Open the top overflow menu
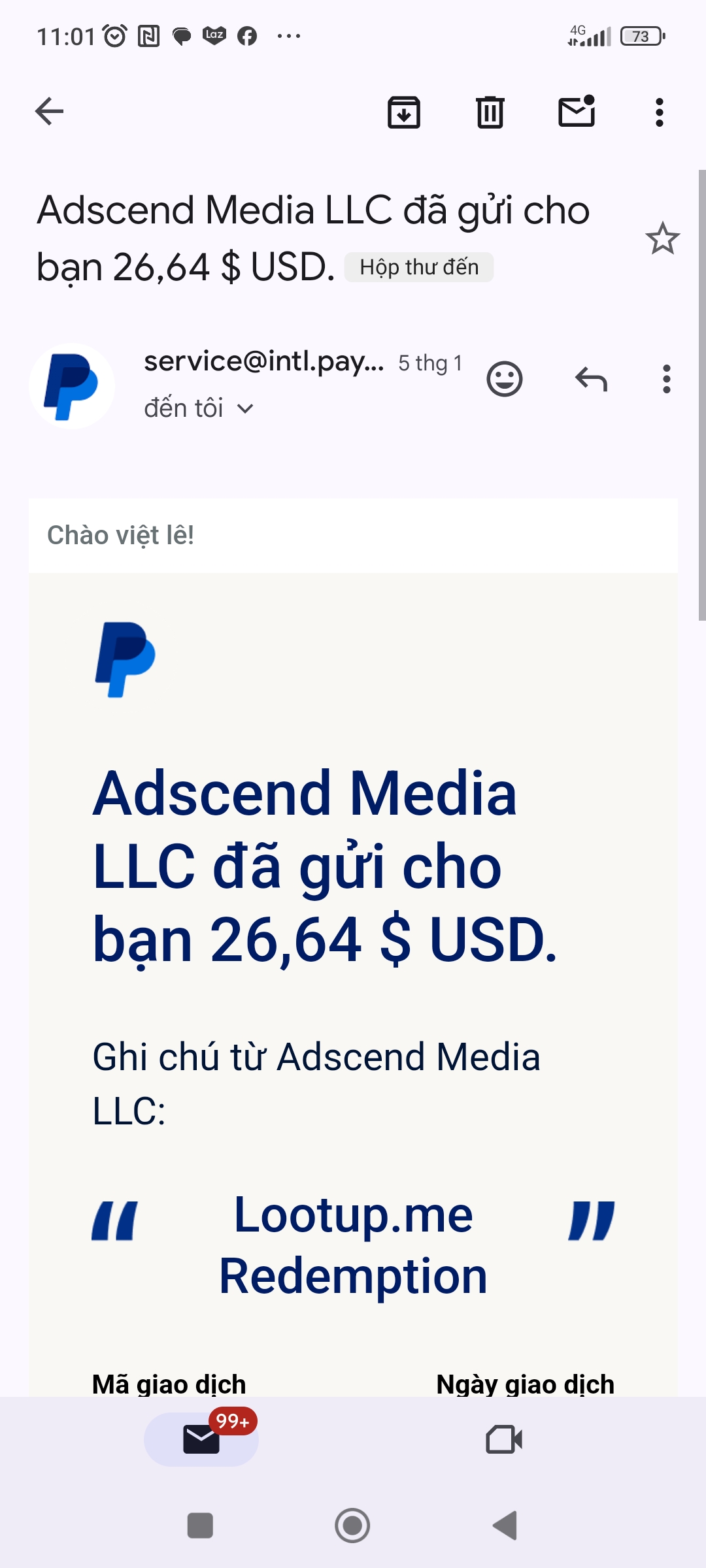The width and height of the screenshot is (706, 1568). [659, 112]
